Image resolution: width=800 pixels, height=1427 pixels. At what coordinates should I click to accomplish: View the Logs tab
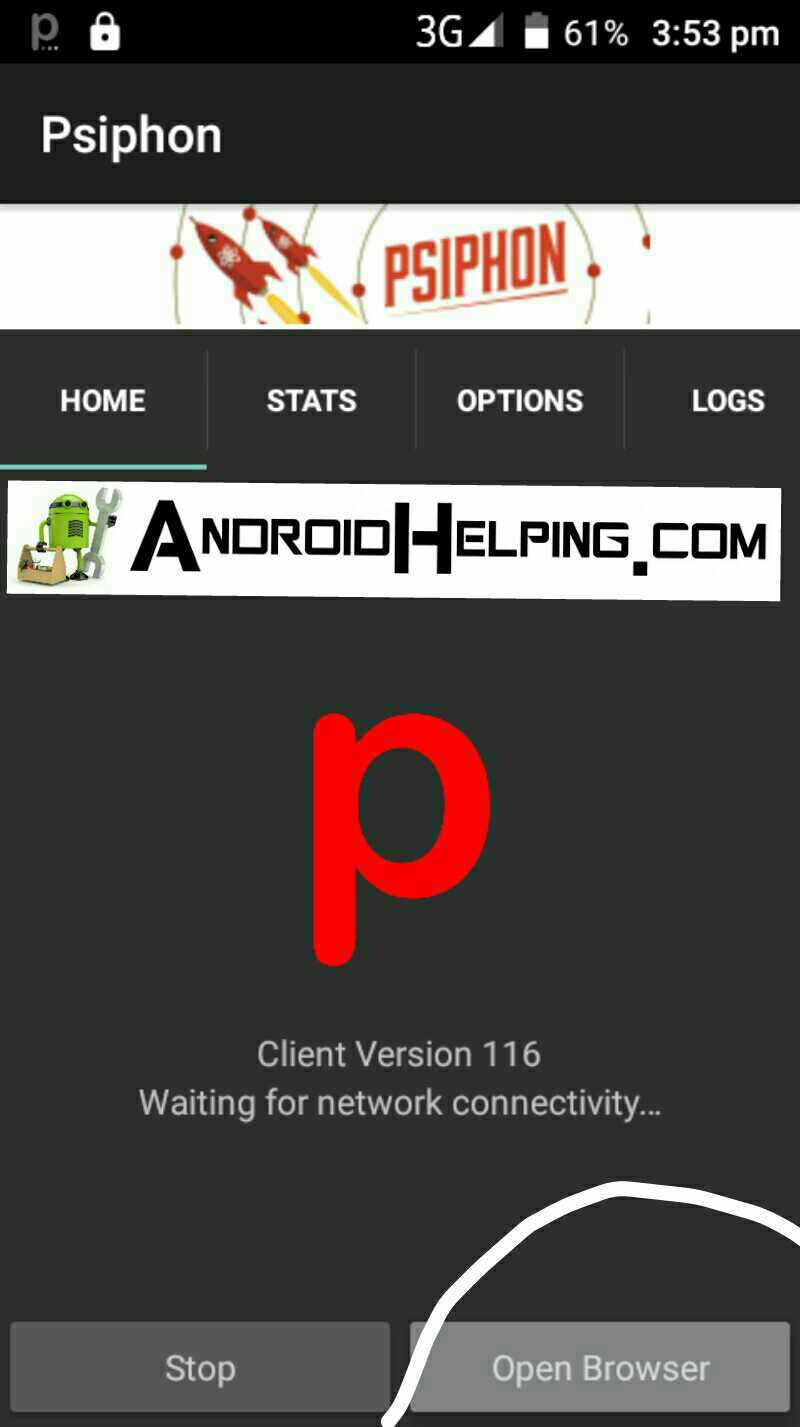click(x=727, y=401)
